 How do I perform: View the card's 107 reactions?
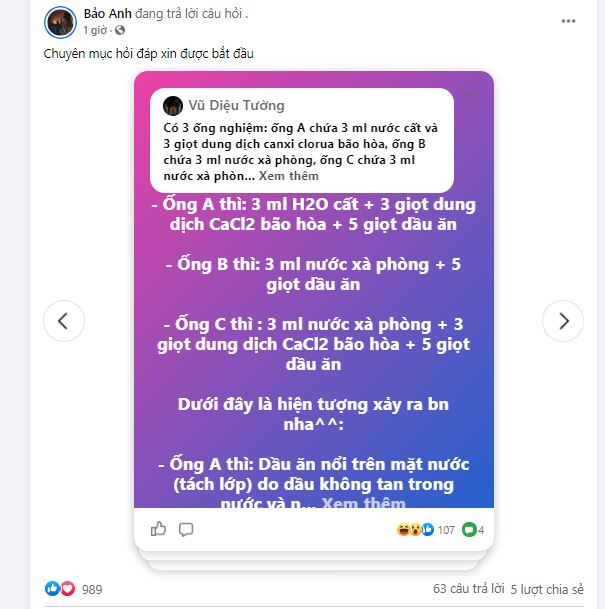[428, 529]
